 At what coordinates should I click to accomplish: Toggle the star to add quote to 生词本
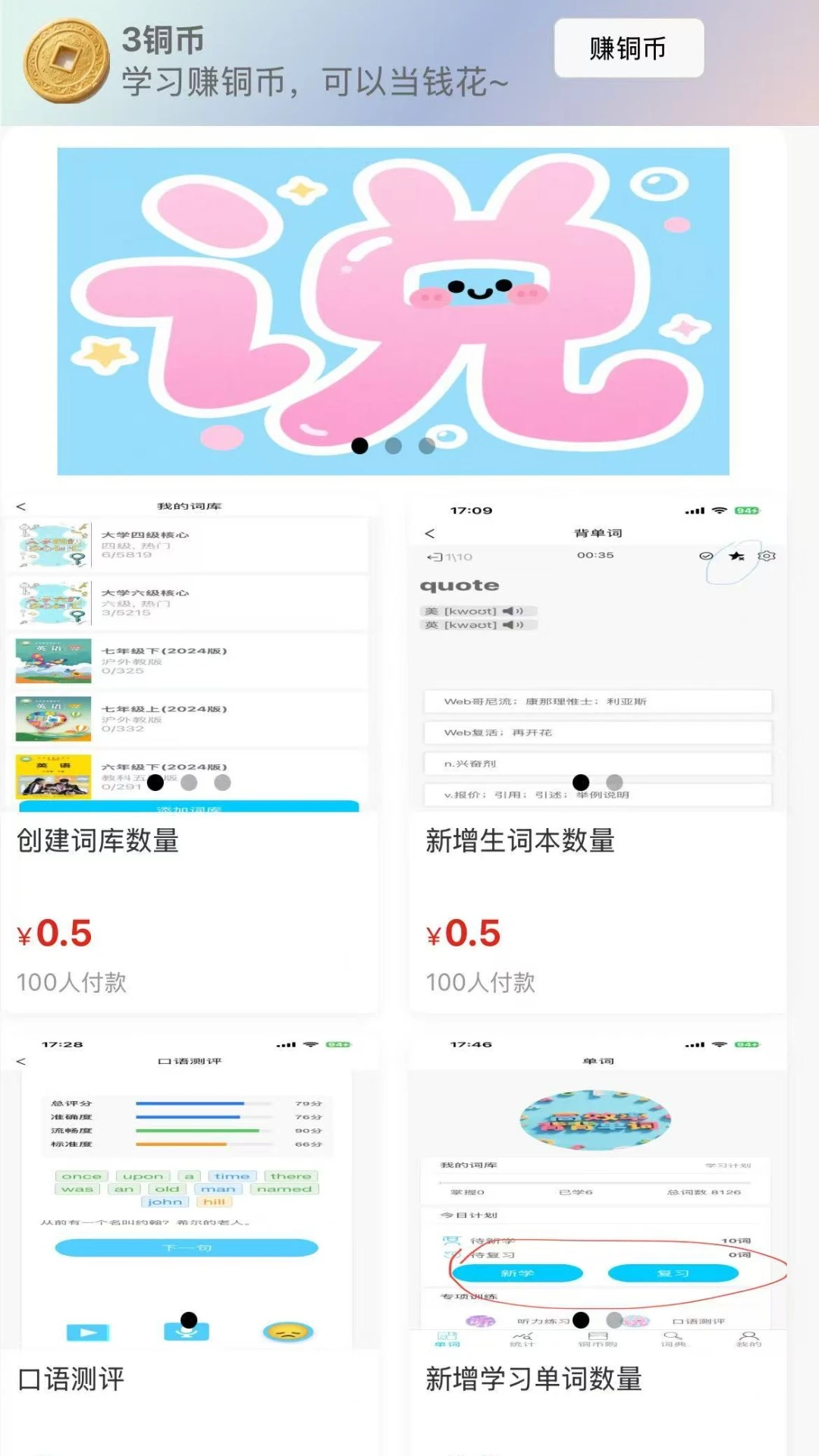click(736, 556)
